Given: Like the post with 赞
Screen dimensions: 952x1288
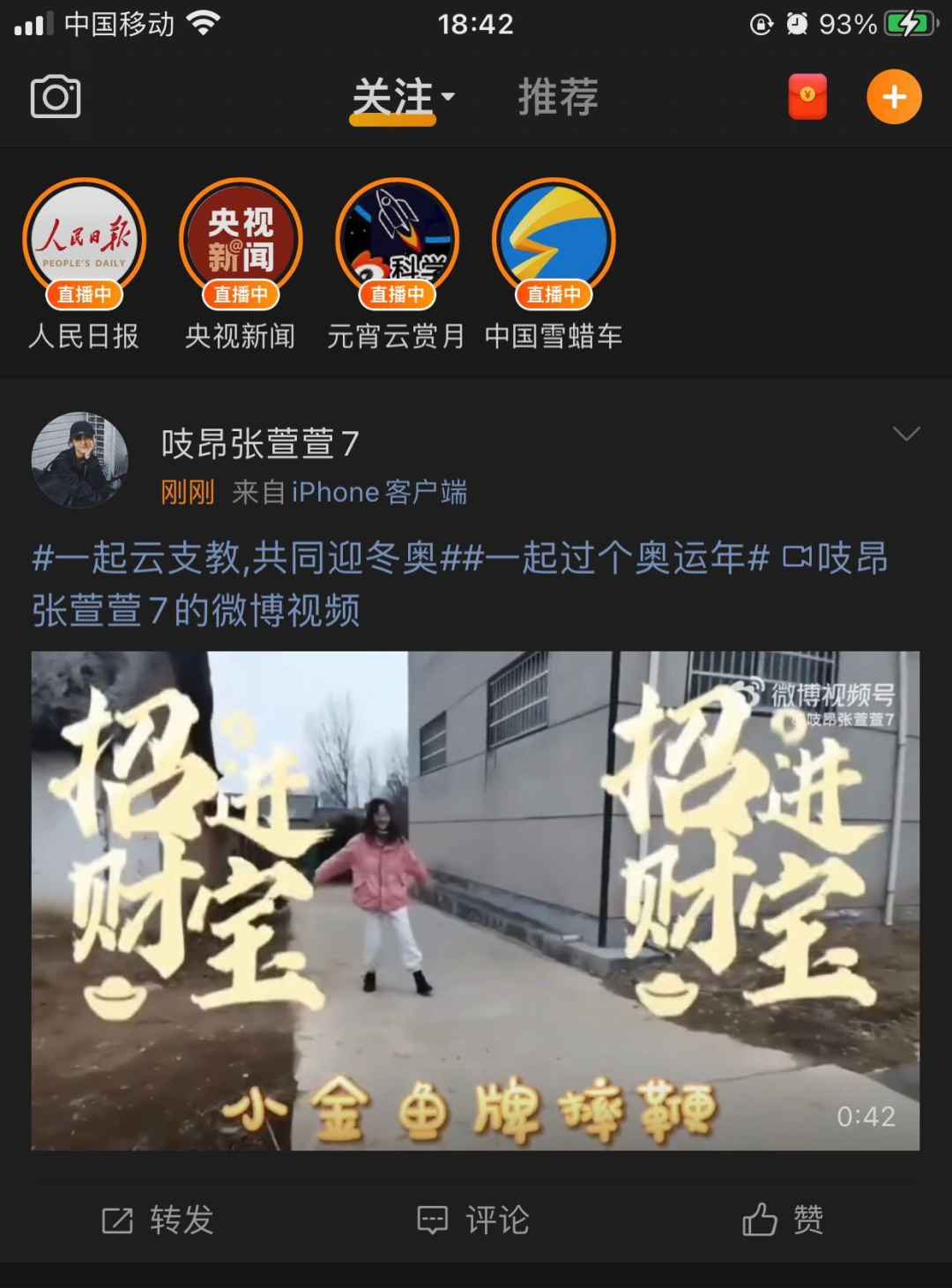Looking at the screenshot, I should point(783,1220).
